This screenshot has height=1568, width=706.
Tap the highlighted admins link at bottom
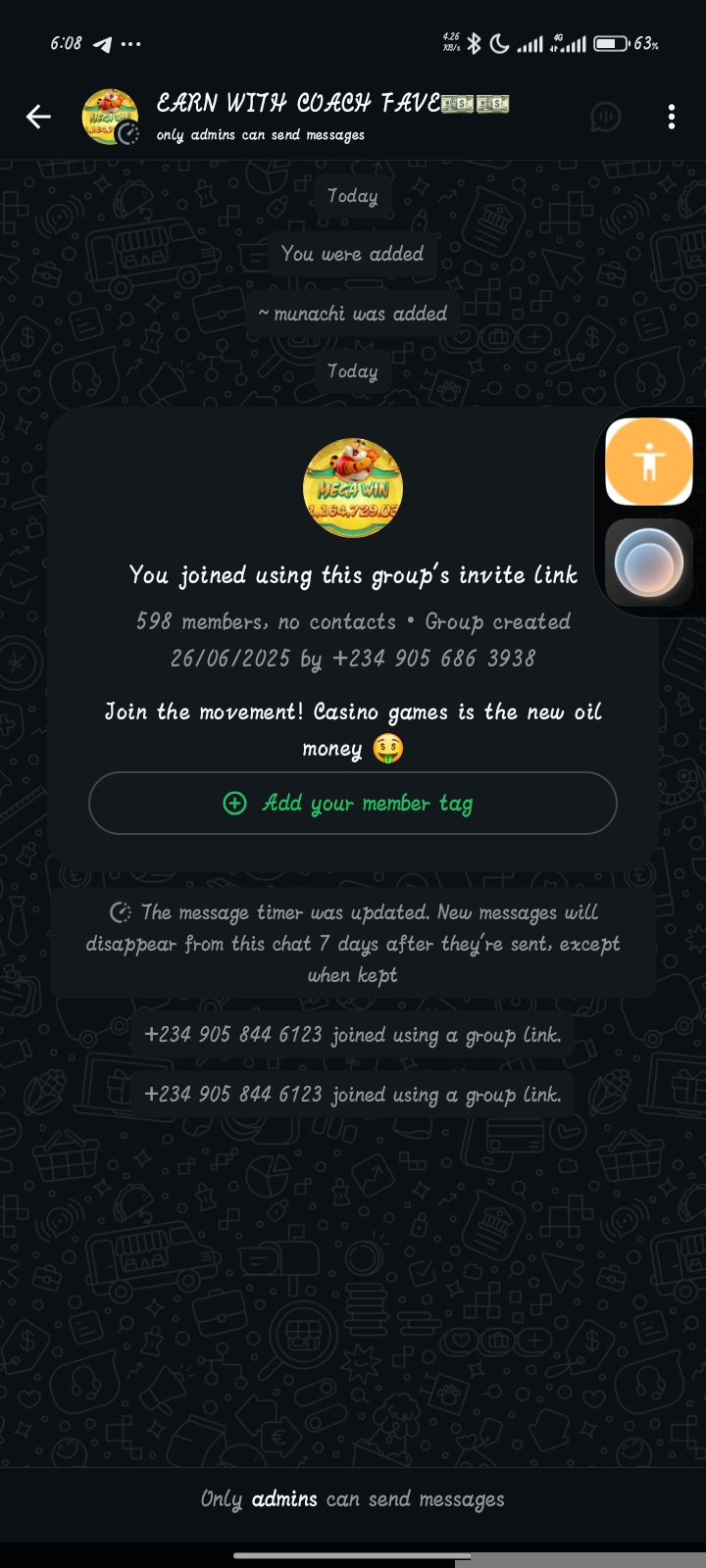[x=284, y=1499]
